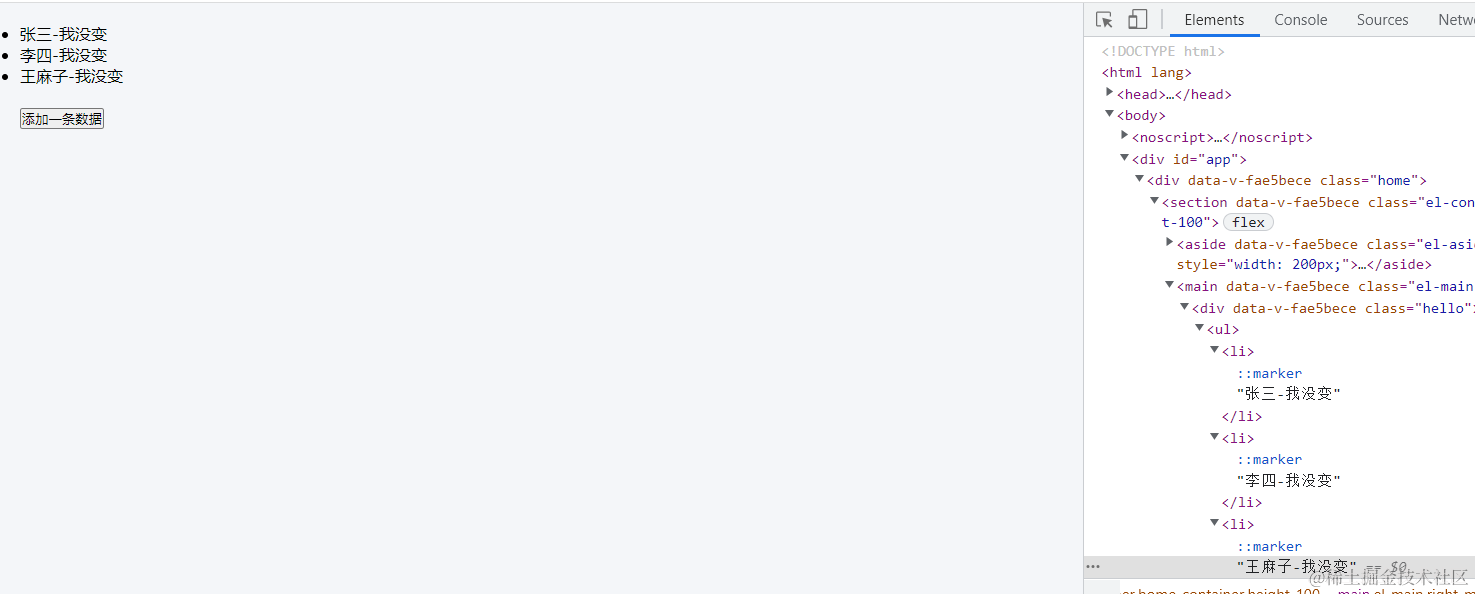1475x594 pixels.
Task: Toggle the device toolbar icon
Action: [x=1137, y=20]
